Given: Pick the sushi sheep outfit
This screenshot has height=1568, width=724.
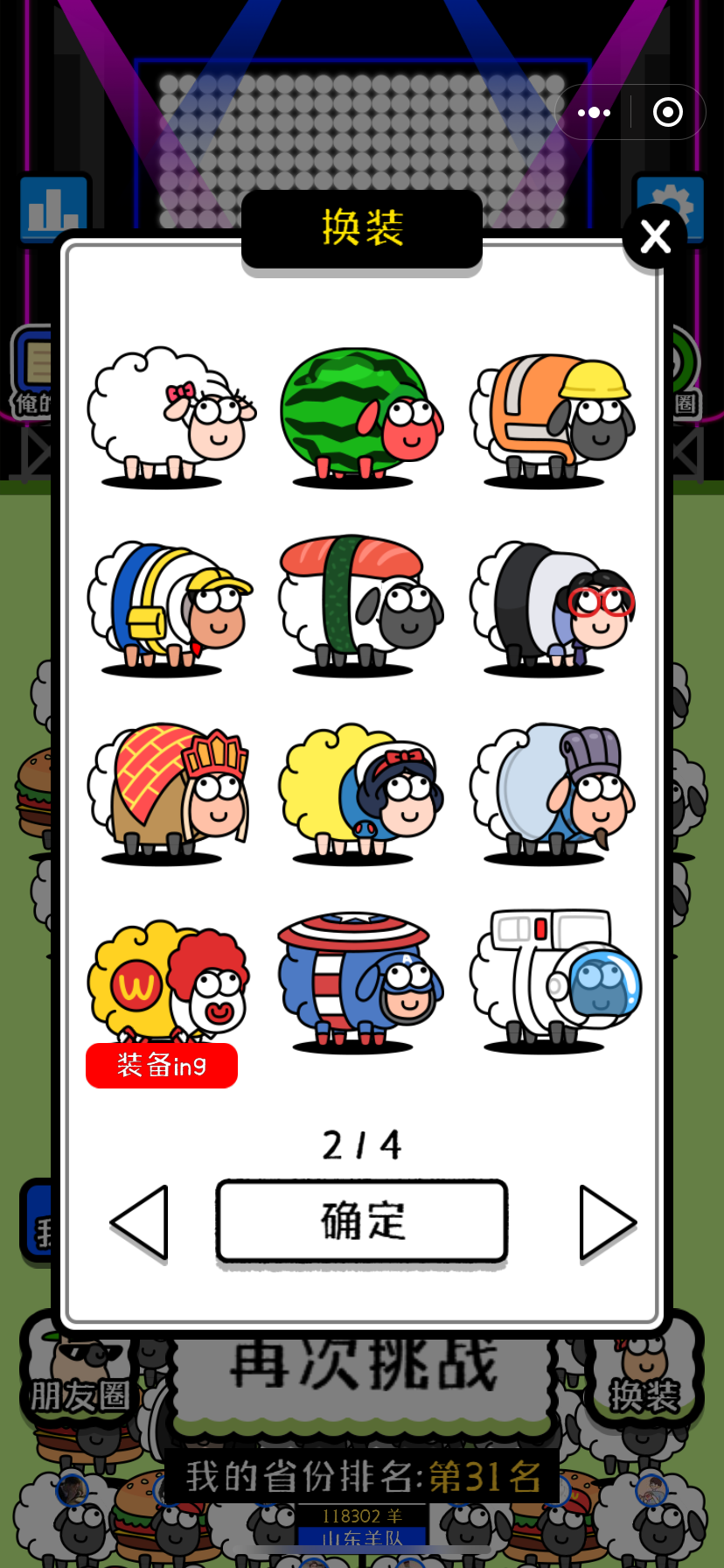Looking at the screenshot, I should pyautogui.click(x=360, y=605).
